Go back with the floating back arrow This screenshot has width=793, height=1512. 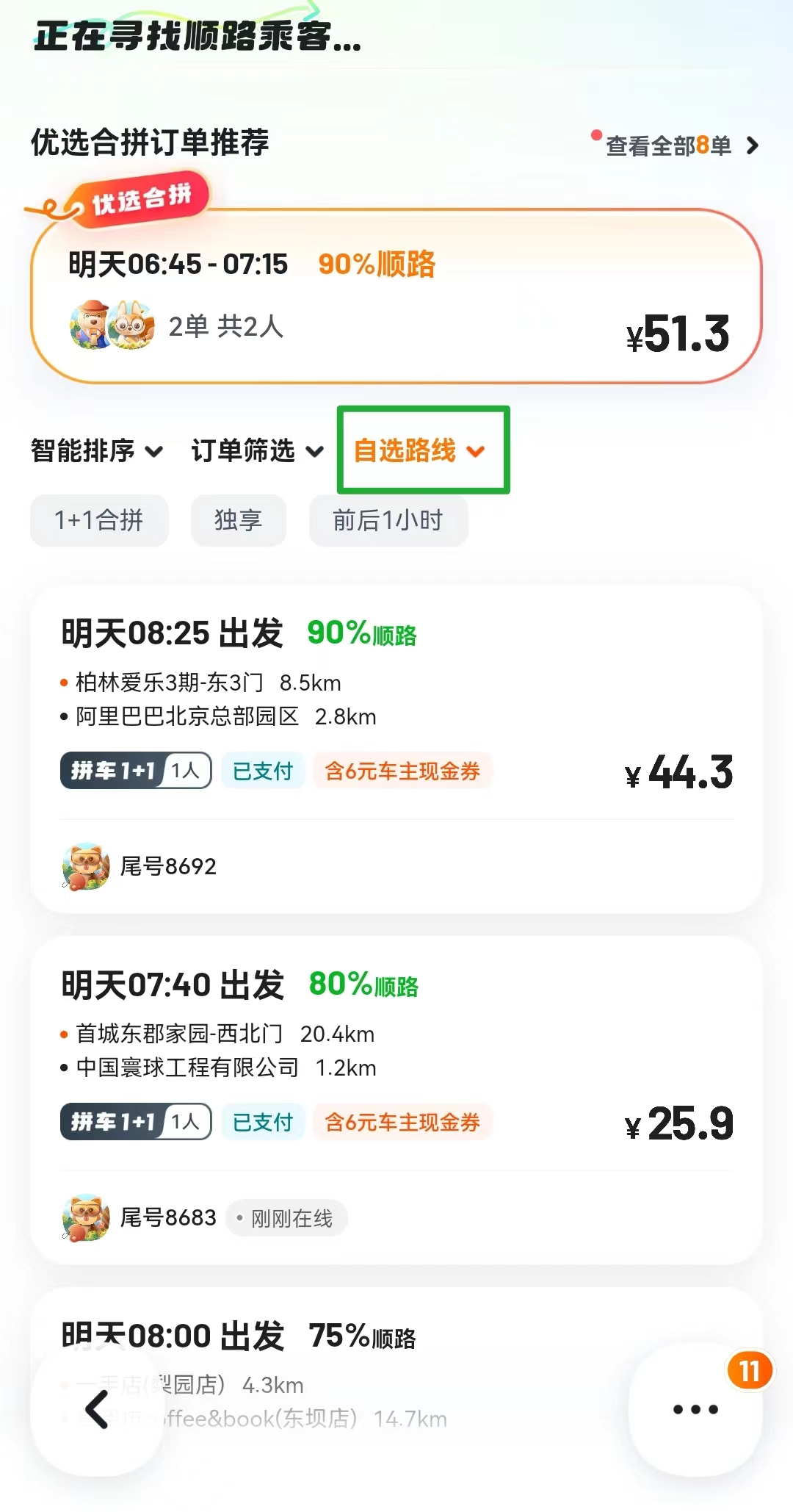pos(96,1411)
